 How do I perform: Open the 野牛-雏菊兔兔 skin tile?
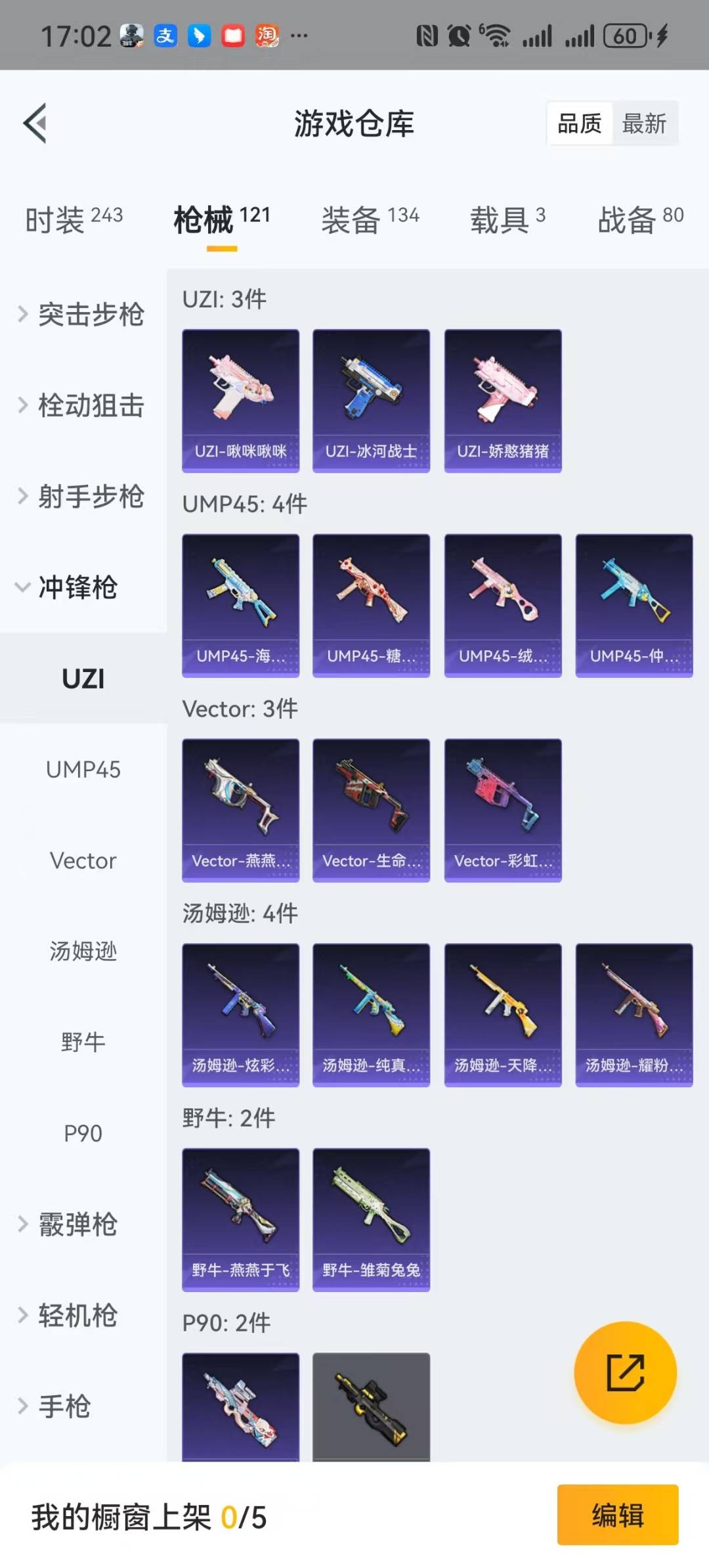372,1220
